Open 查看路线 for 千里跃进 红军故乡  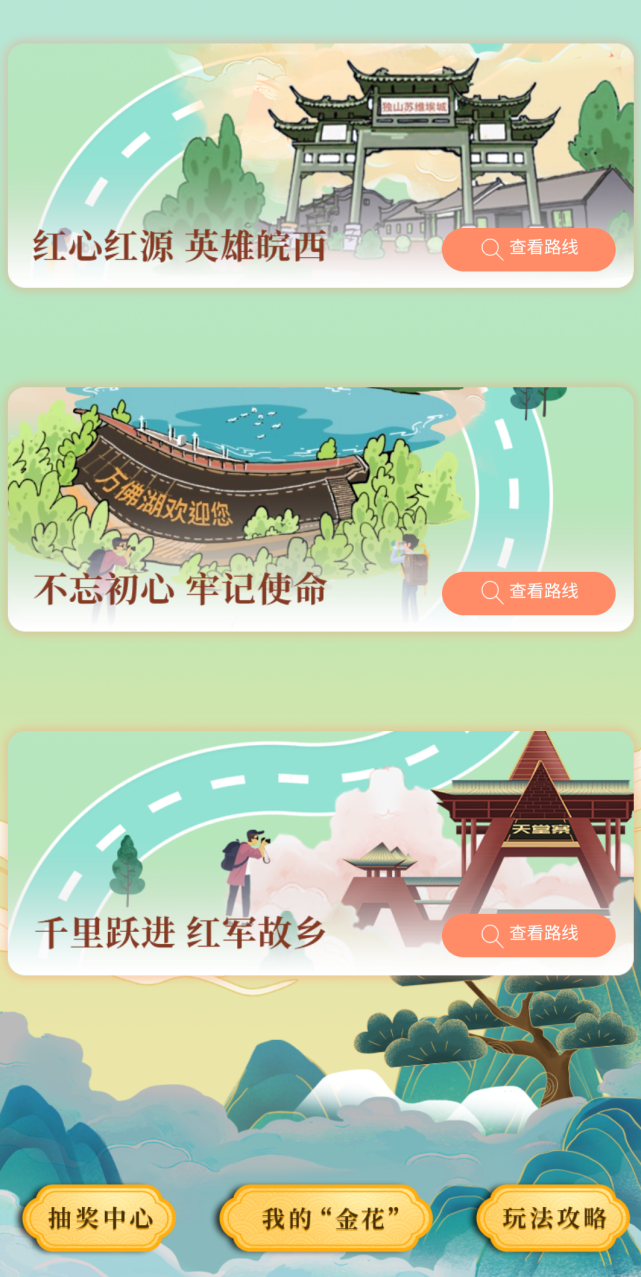(x=528, y=935)
